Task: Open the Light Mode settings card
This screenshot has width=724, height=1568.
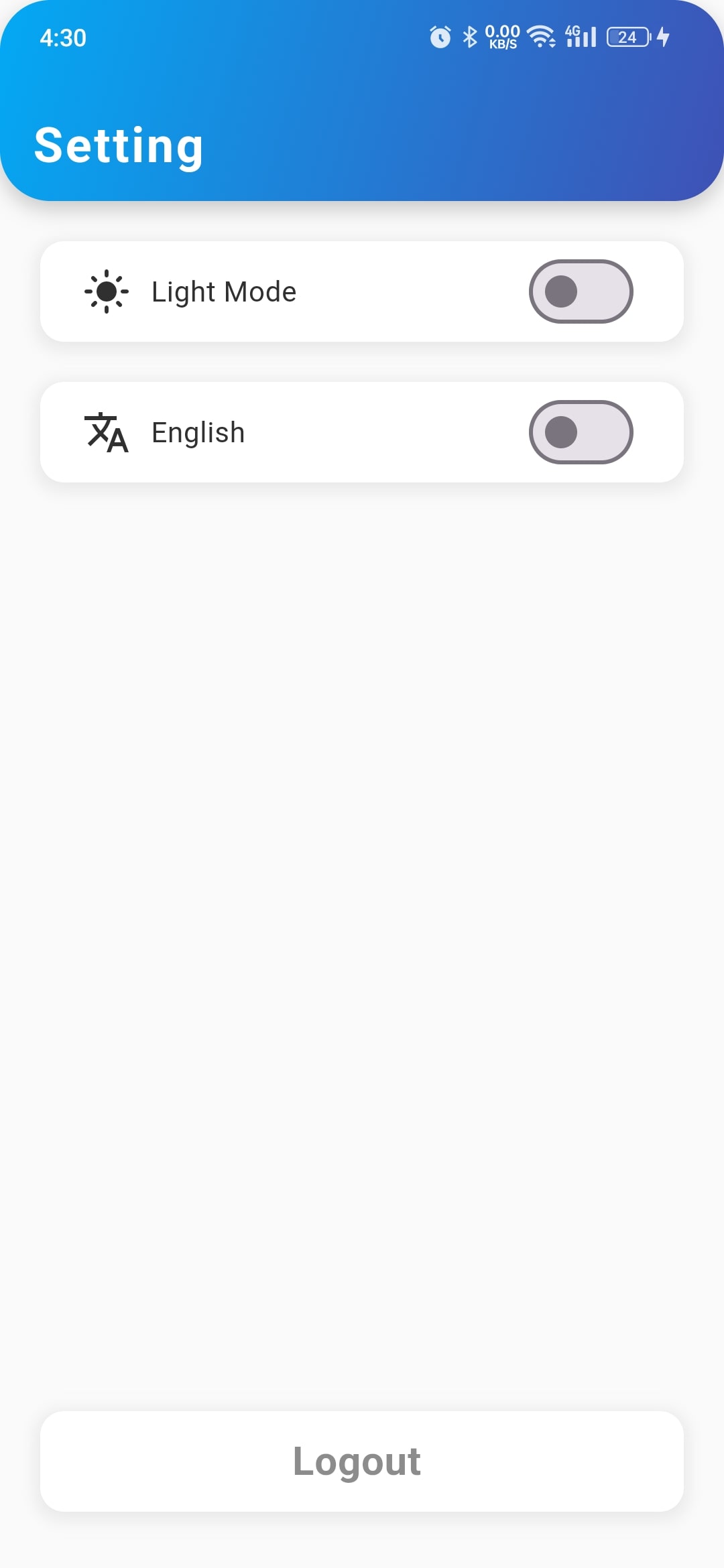Action: (x=362, y=291)
